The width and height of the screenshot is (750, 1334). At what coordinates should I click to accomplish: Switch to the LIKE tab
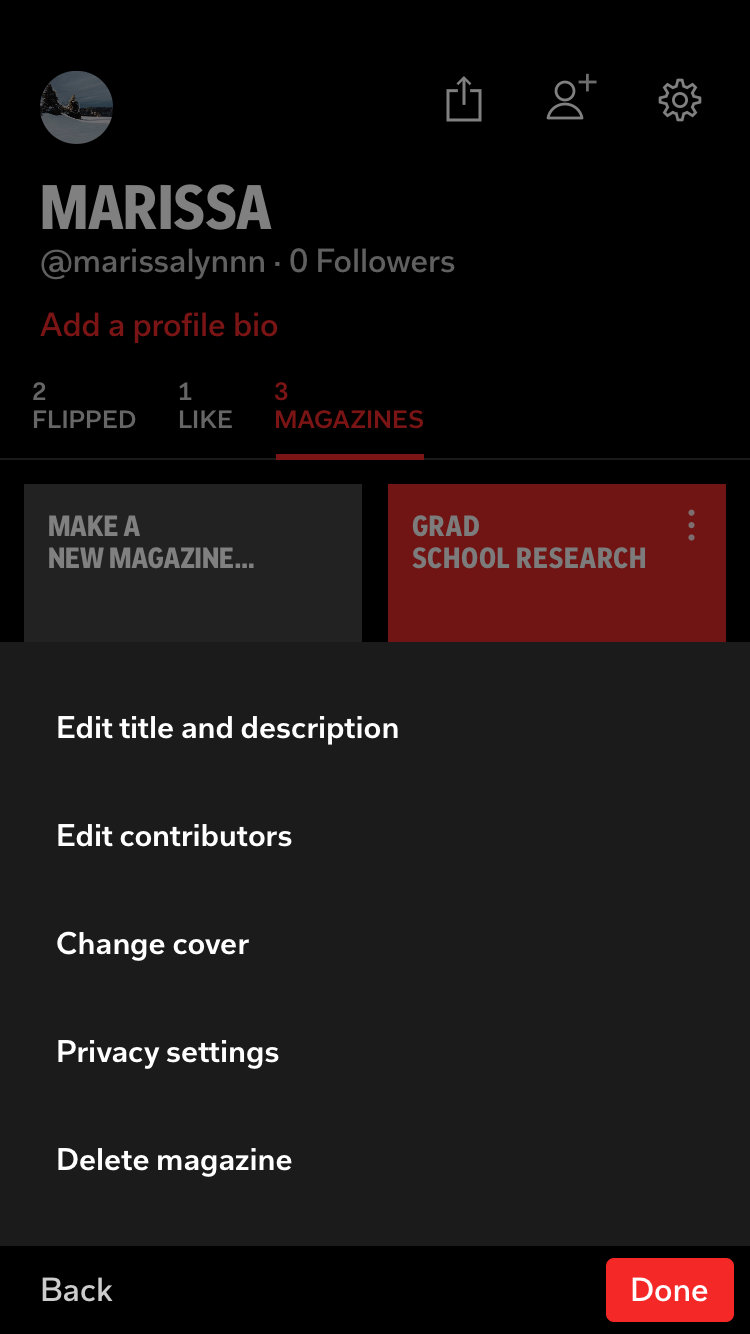[x=205, y=405]
